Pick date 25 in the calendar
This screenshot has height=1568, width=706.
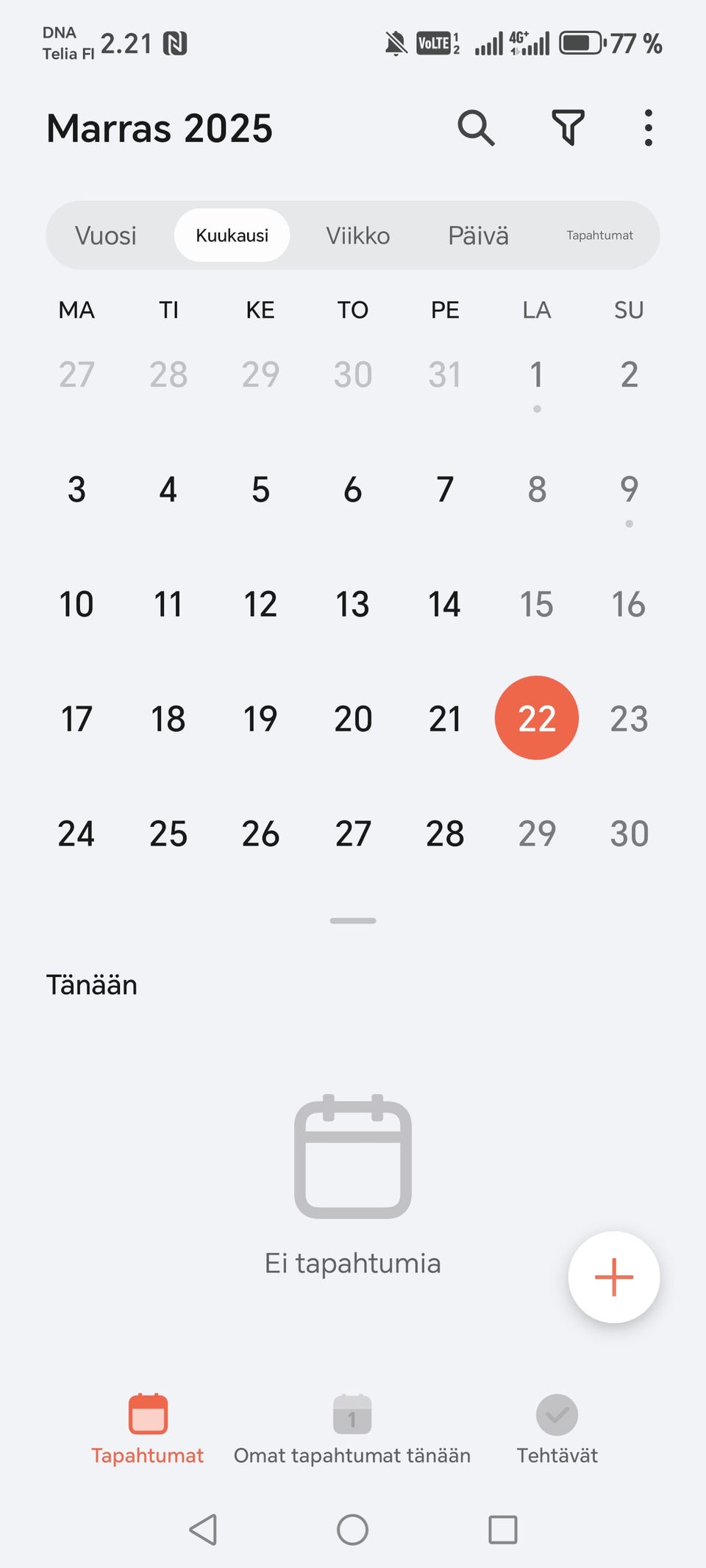pos(168,834)
